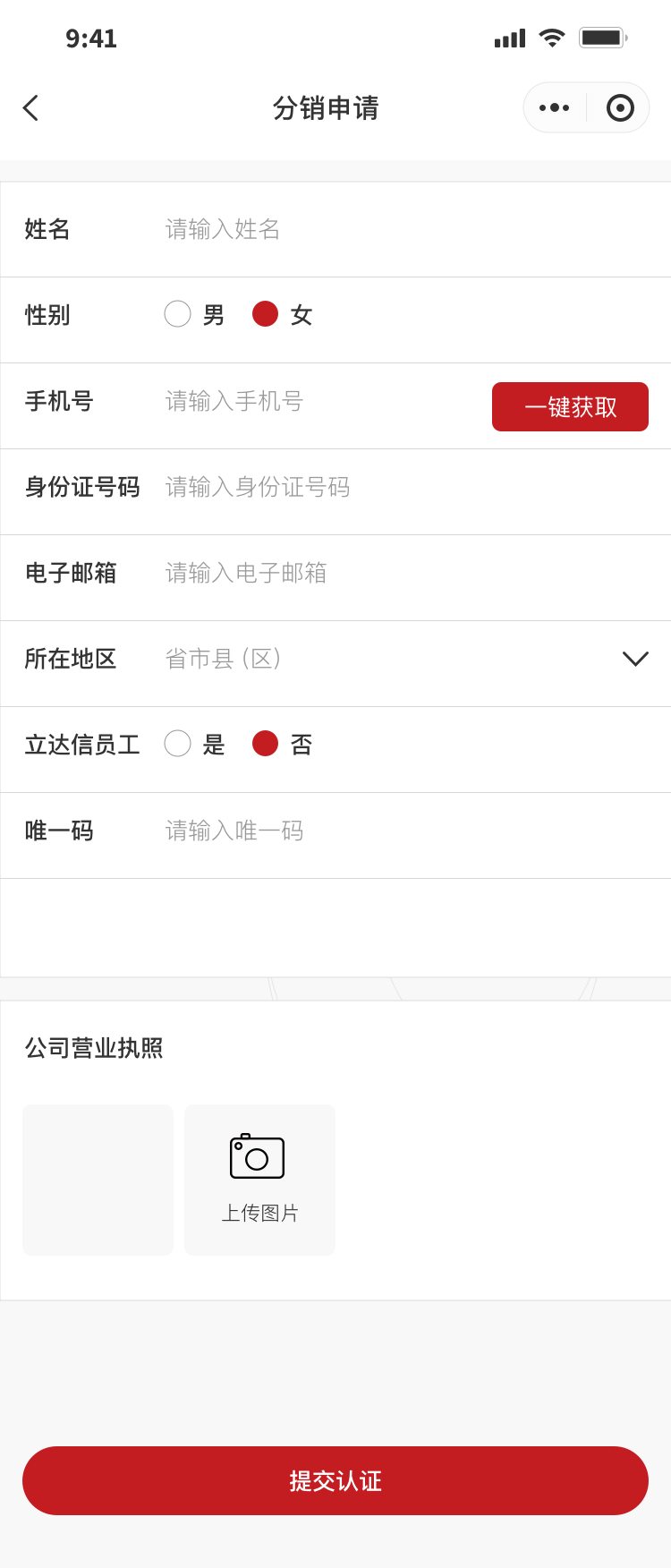Focus the 唯一码 input field
Image resolution: width=671 pixels, height=1568 pixels.
click(403, 831)
